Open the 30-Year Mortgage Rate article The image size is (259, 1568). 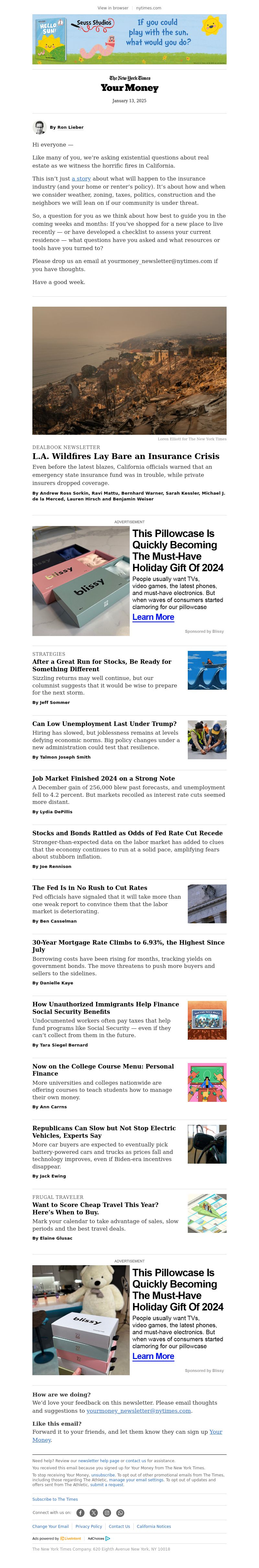click(x=128, y=945)
